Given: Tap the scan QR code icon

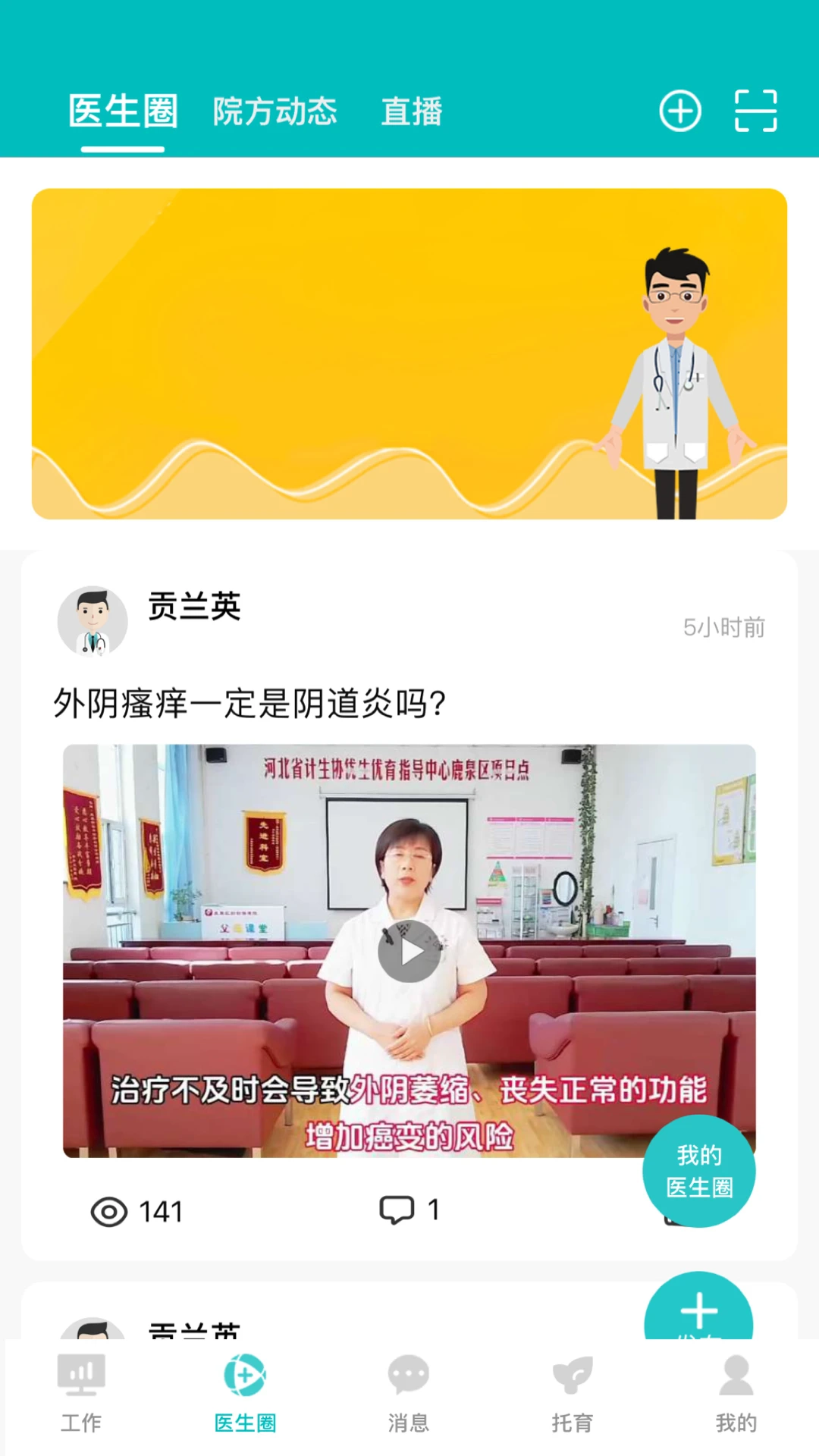Looking at the screenshot, I should click(x=755, y=111).
